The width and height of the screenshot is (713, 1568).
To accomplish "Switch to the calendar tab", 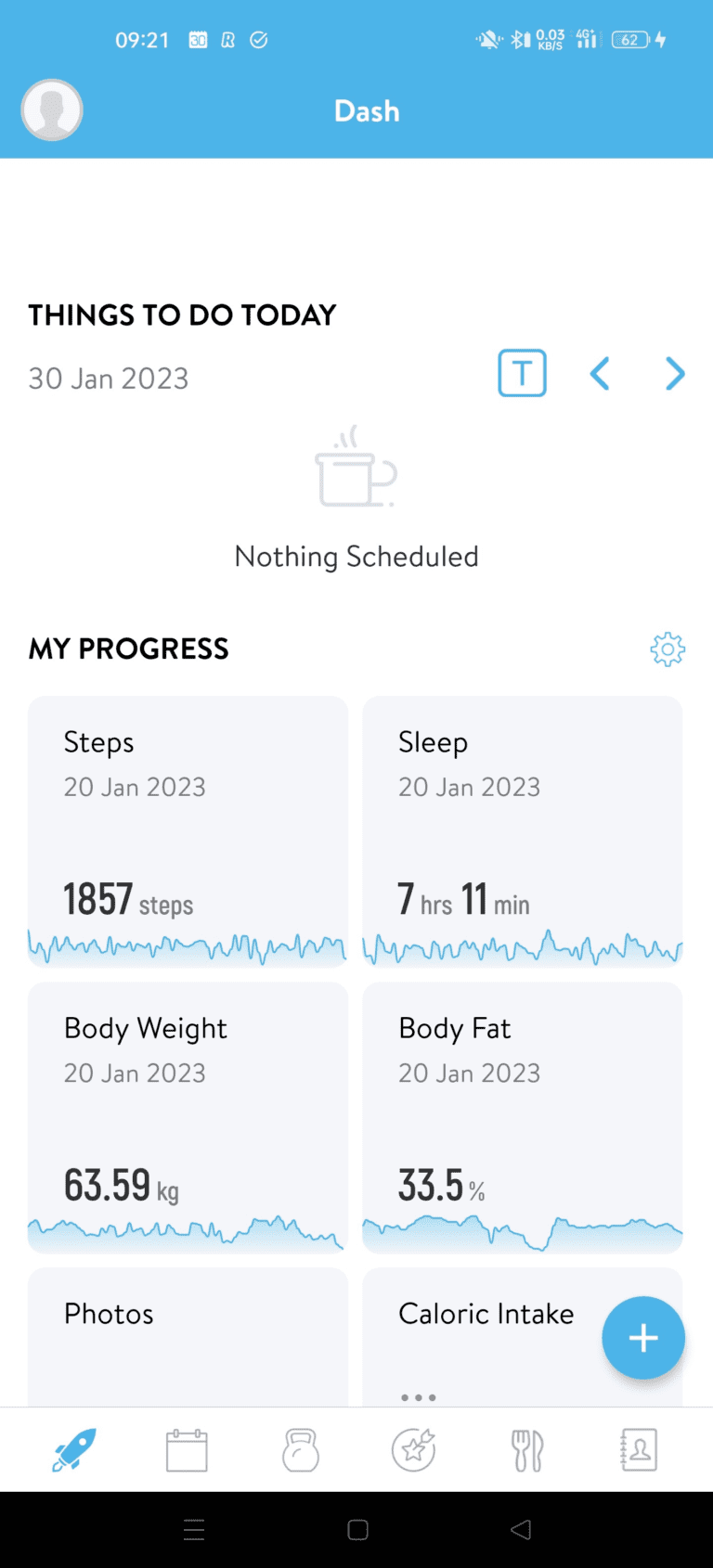I will pos(187,1450).
